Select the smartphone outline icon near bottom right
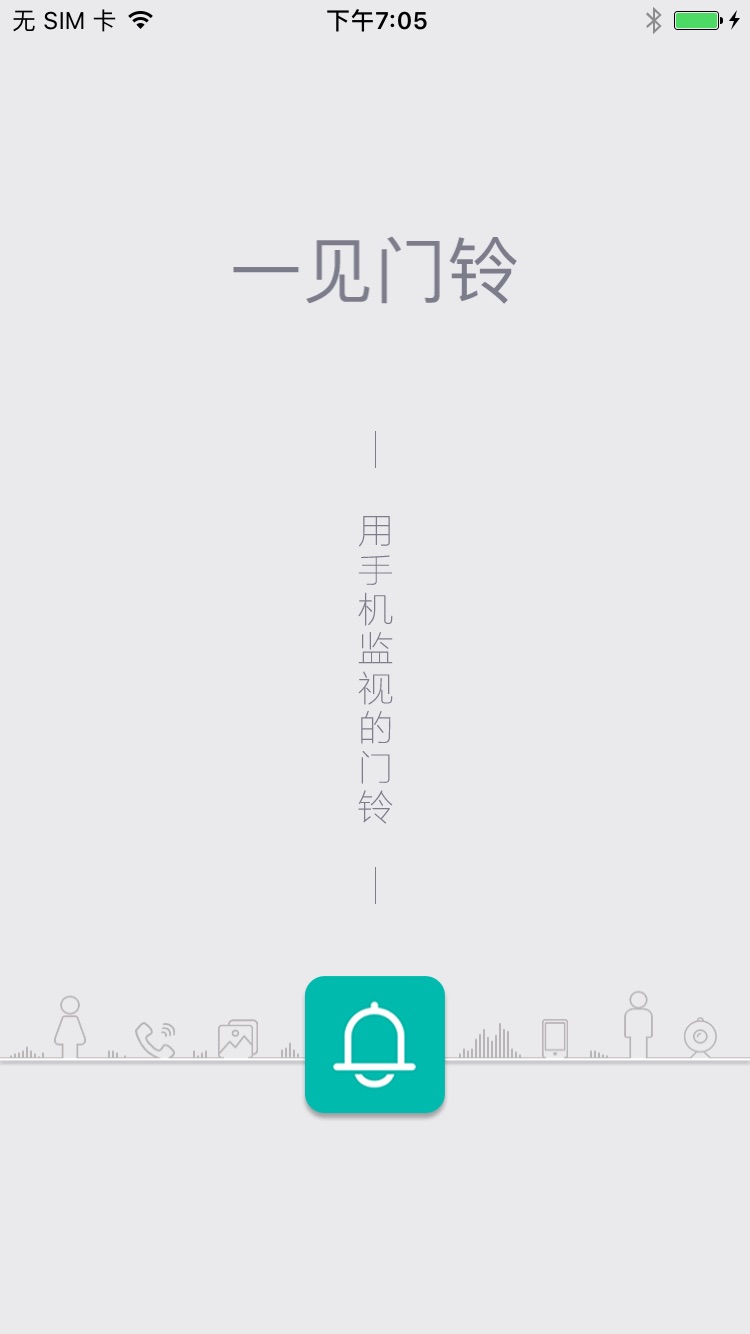Viewport: 750px width, 1334px height. 553,1037
